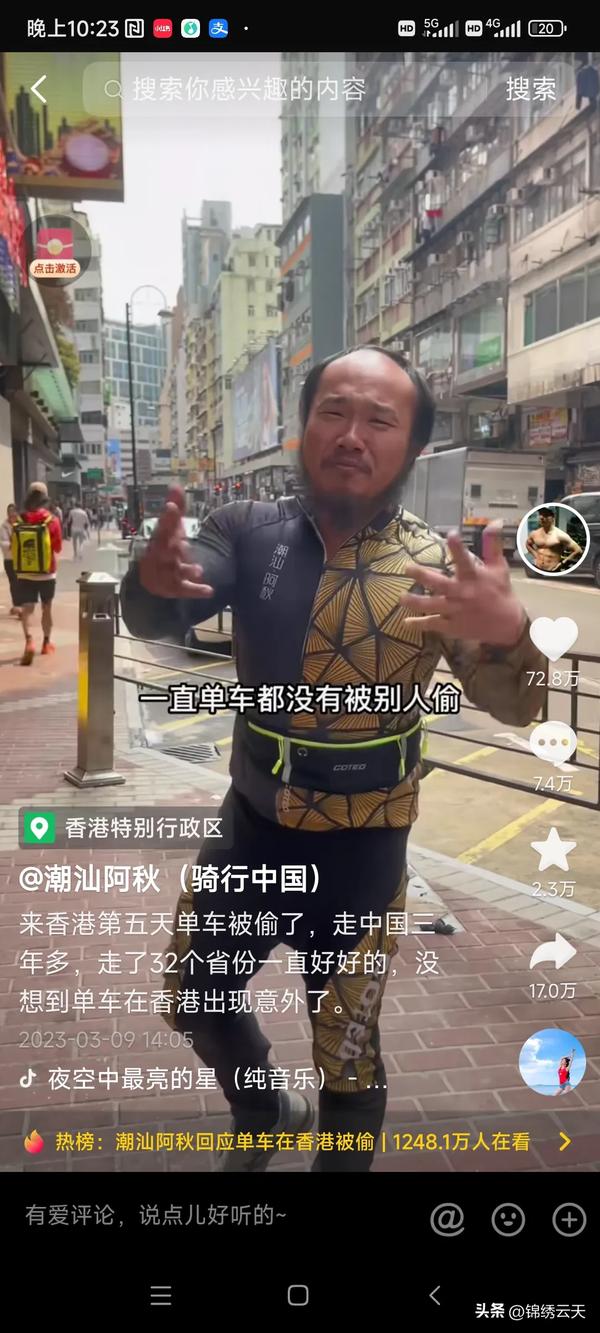Screen dimensions: 600x1333
Task: Open the 香港特别行政区 location tag
Action: coord(127,828)
